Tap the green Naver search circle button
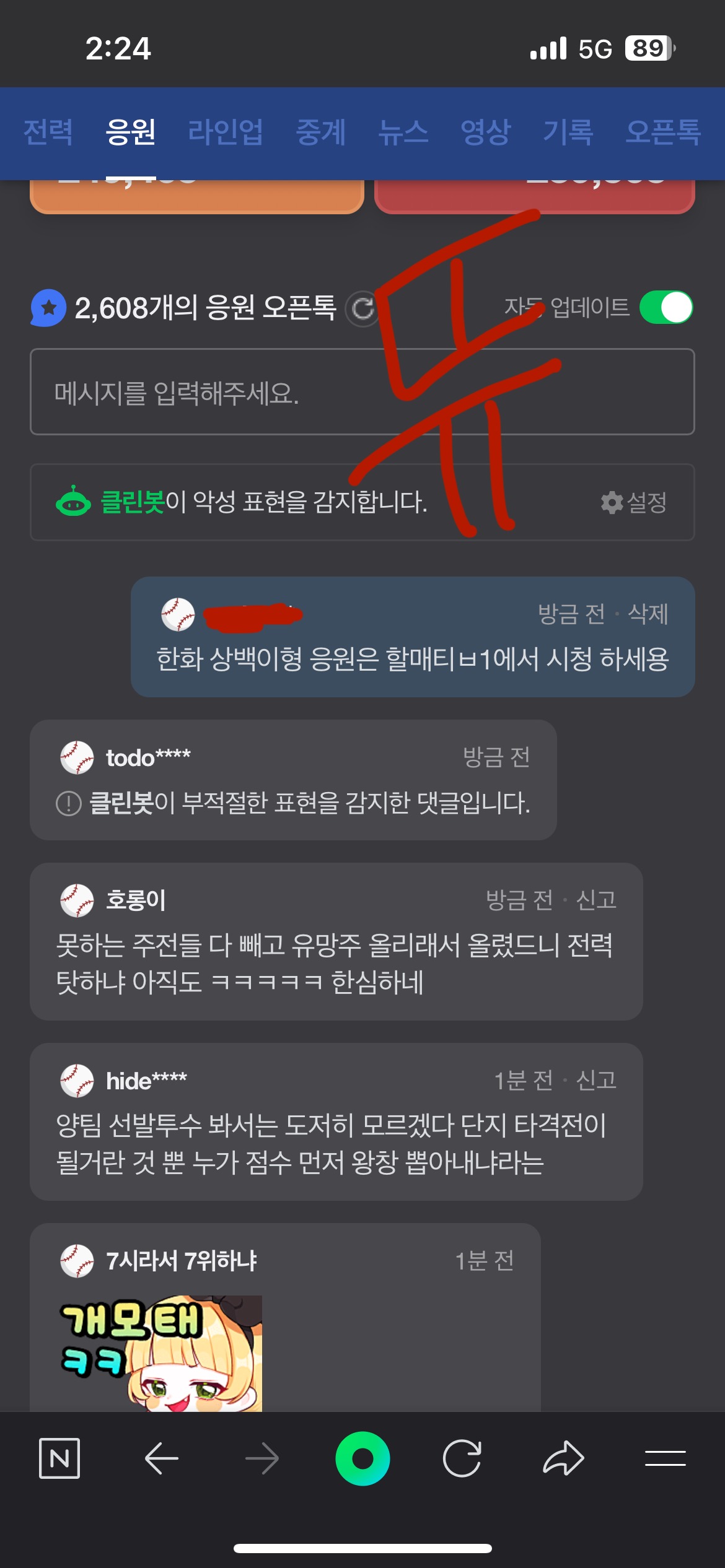Image resolution: width=725 pixels, height=1568 pixels. [362, 1458]
